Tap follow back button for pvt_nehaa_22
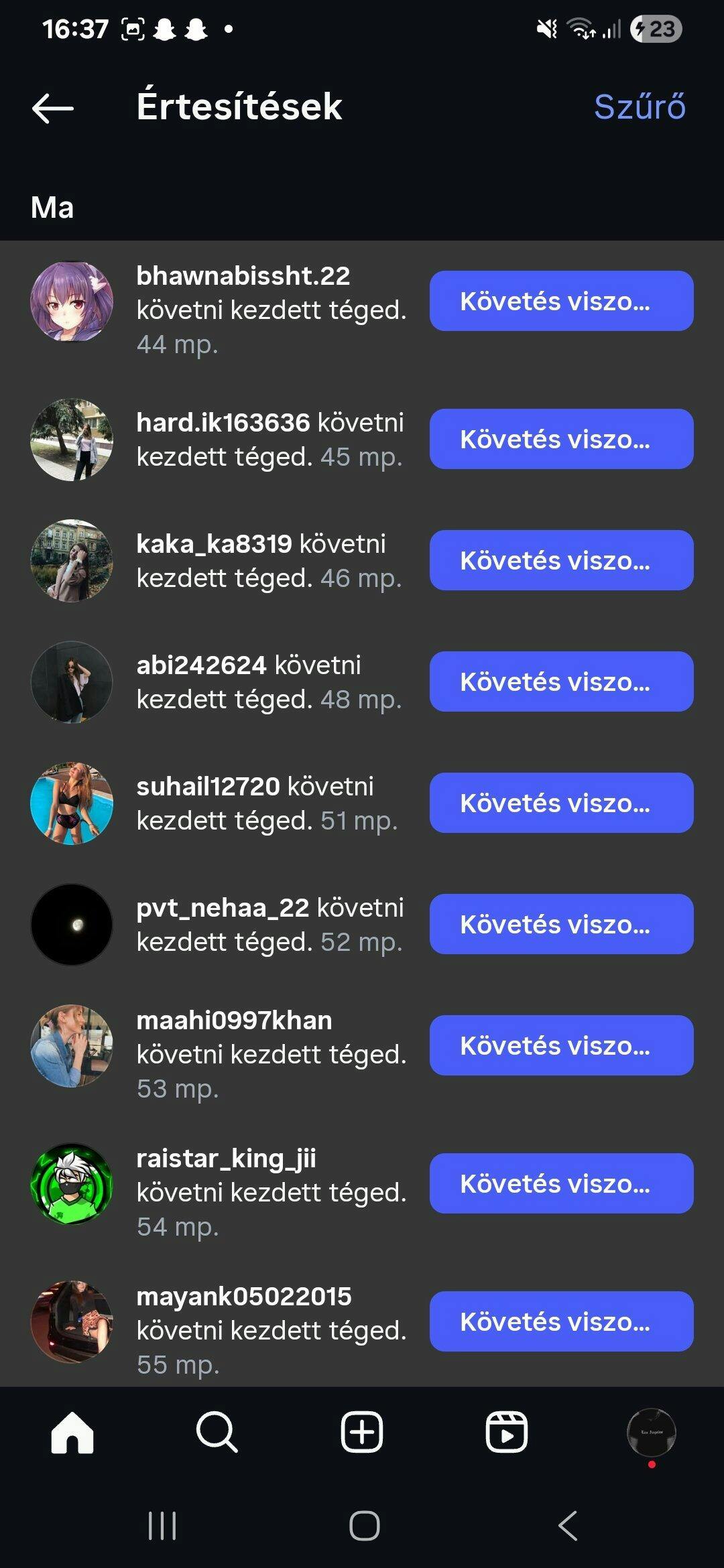This screenshot has width=724, height=1568. tap(561, 924)
